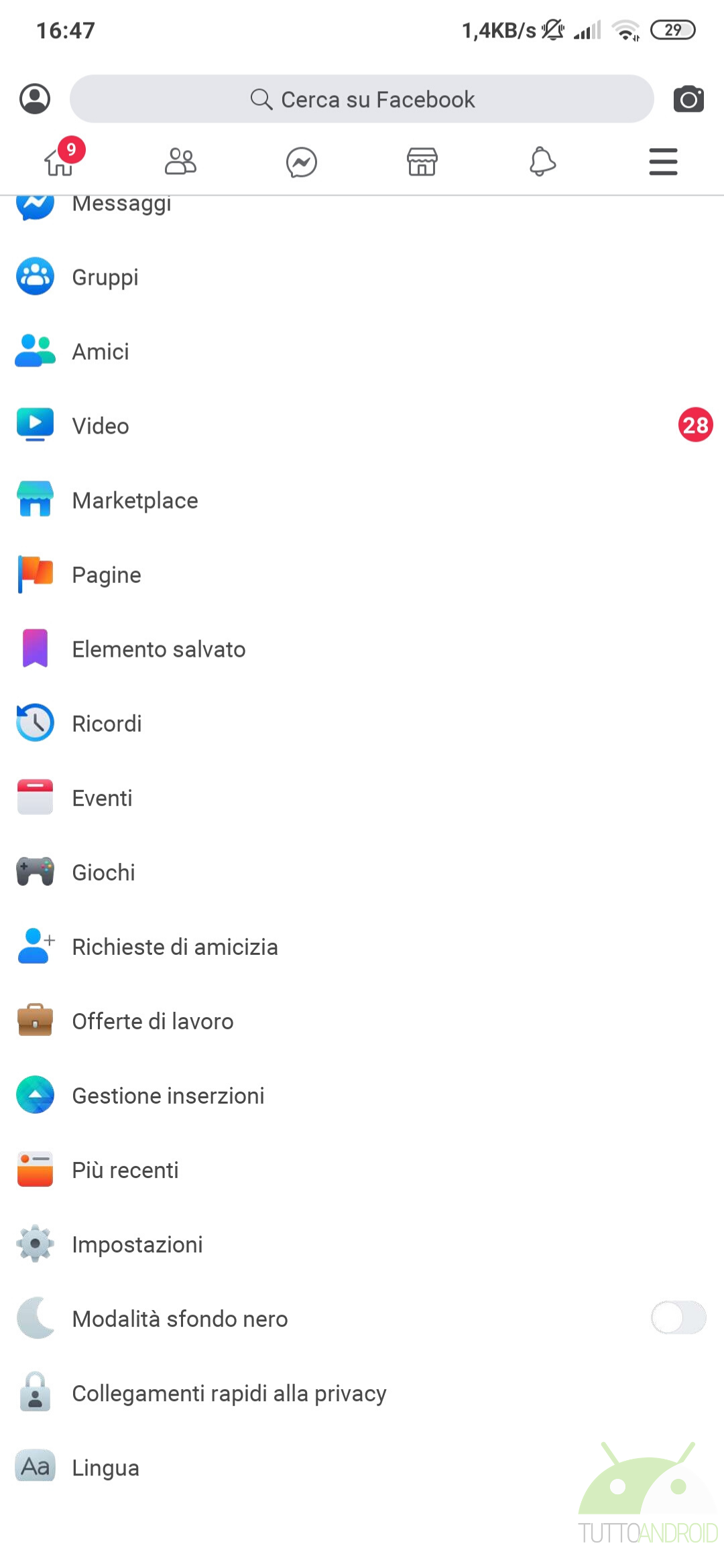Select Elemento salvato
The image size is (724, 1568).
362,649
